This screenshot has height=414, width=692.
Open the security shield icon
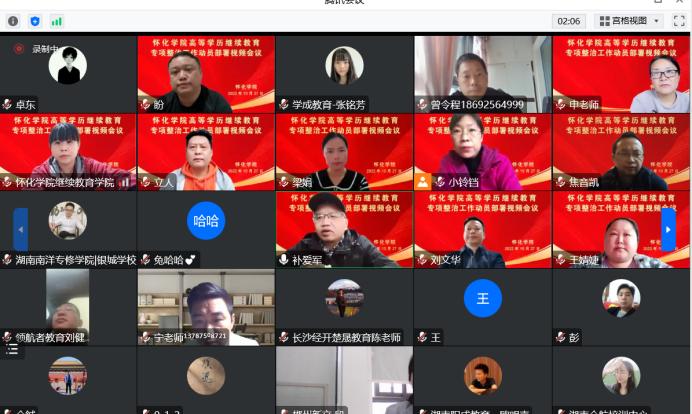[x=35, y=20]
